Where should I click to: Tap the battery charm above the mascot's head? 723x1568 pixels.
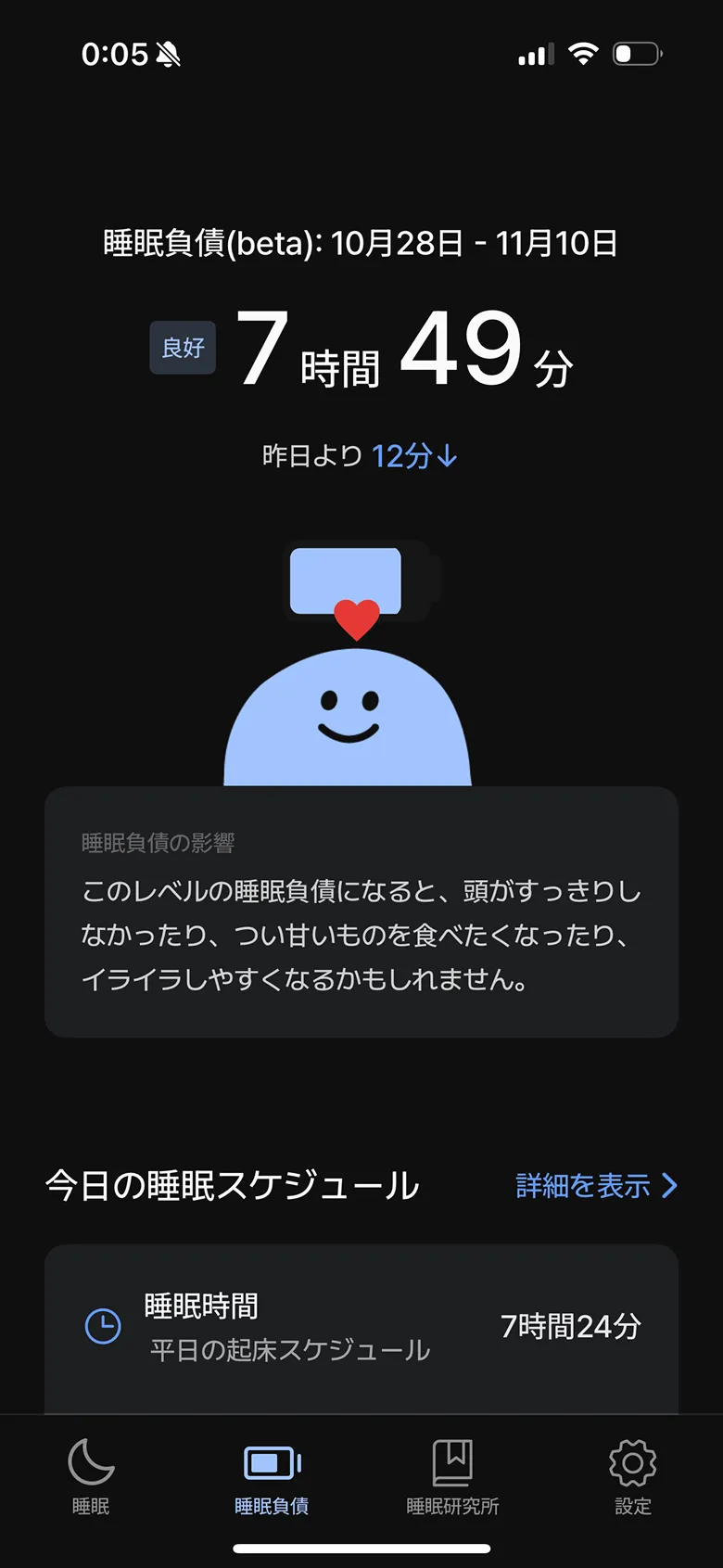[360, 581]
